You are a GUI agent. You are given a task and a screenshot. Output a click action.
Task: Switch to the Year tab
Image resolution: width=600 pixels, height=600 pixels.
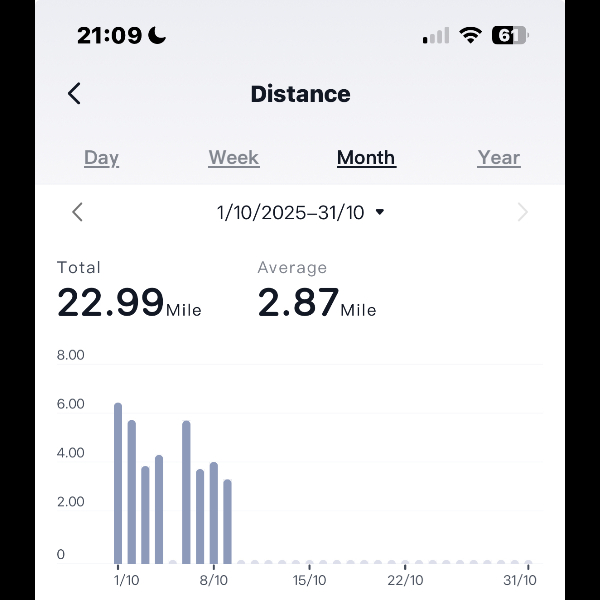click(x=498, y=158)
